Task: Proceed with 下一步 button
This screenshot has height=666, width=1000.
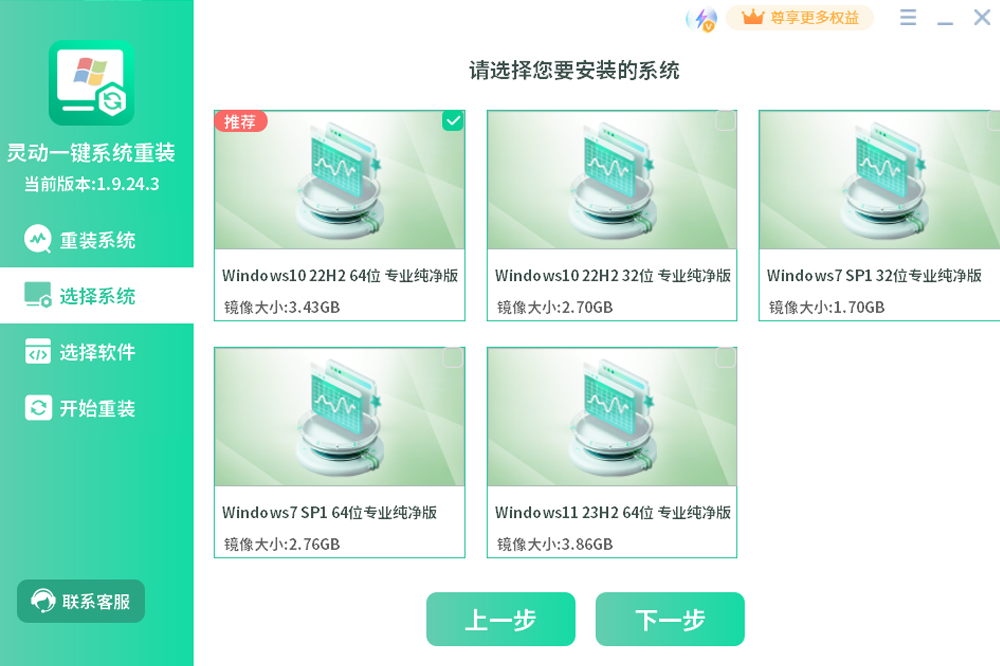Action: [670, 619]
